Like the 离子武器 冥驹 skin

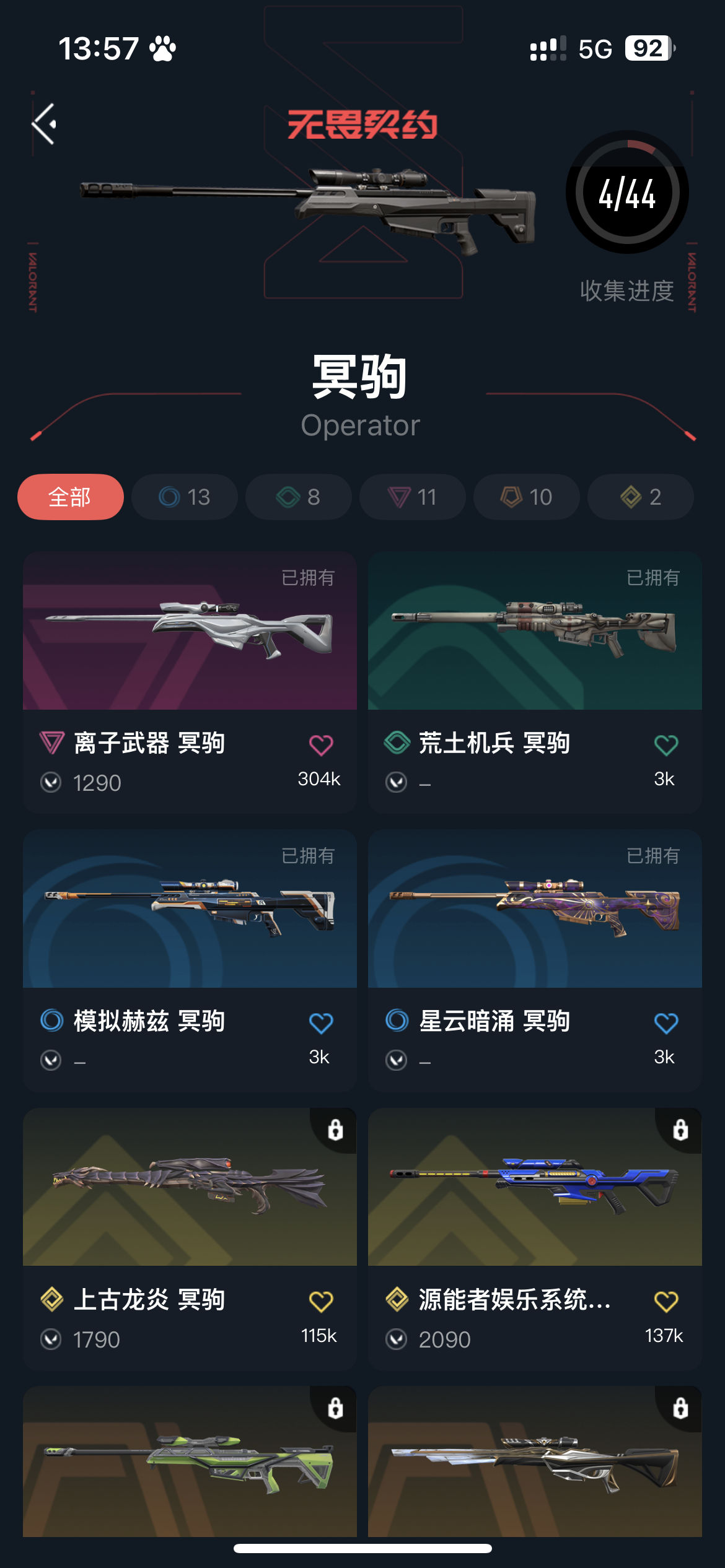click(x=321, y=745)
